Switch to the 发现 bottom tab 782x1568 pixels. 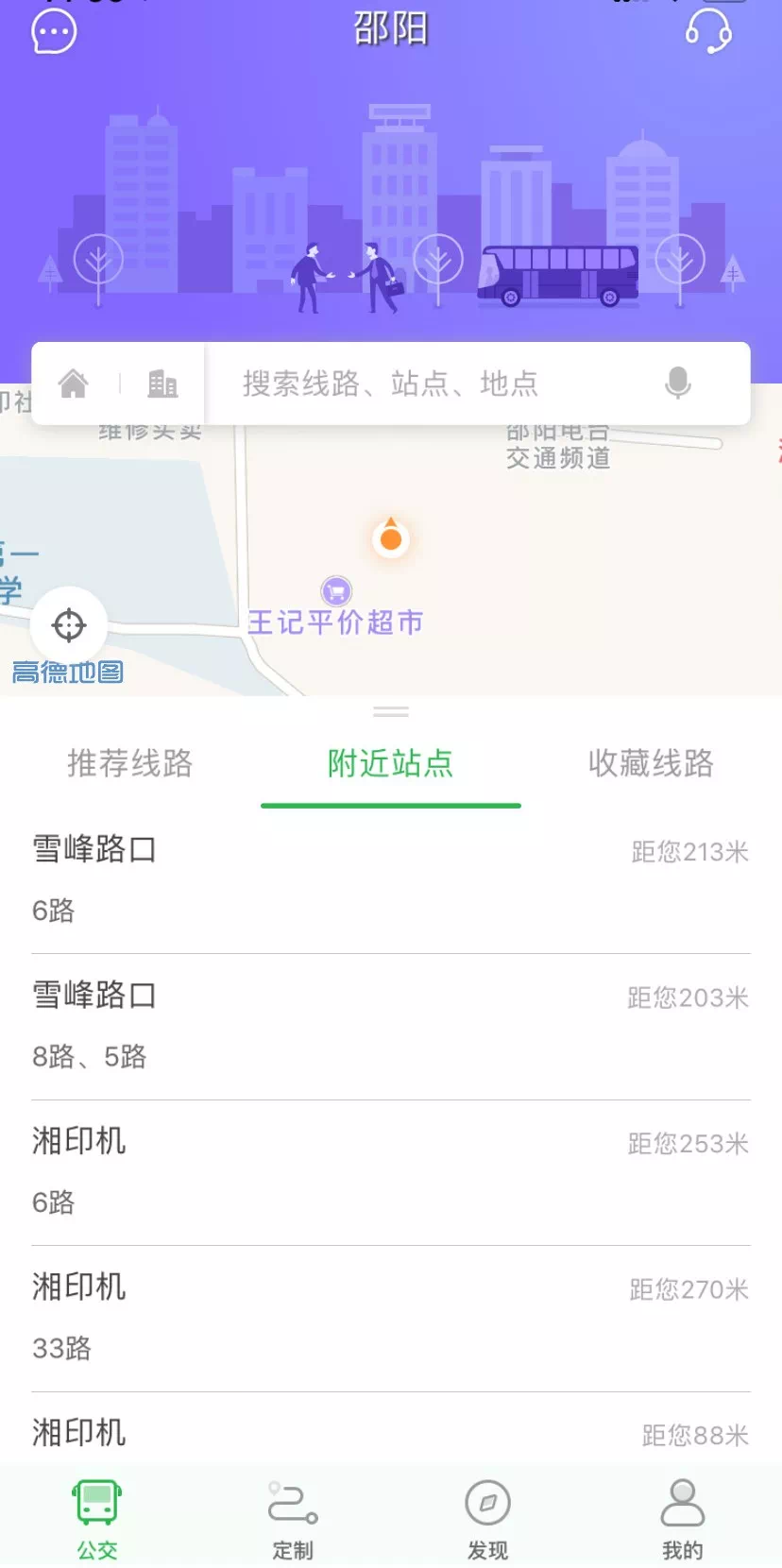pyautogui.click(x=488, y=1516)
